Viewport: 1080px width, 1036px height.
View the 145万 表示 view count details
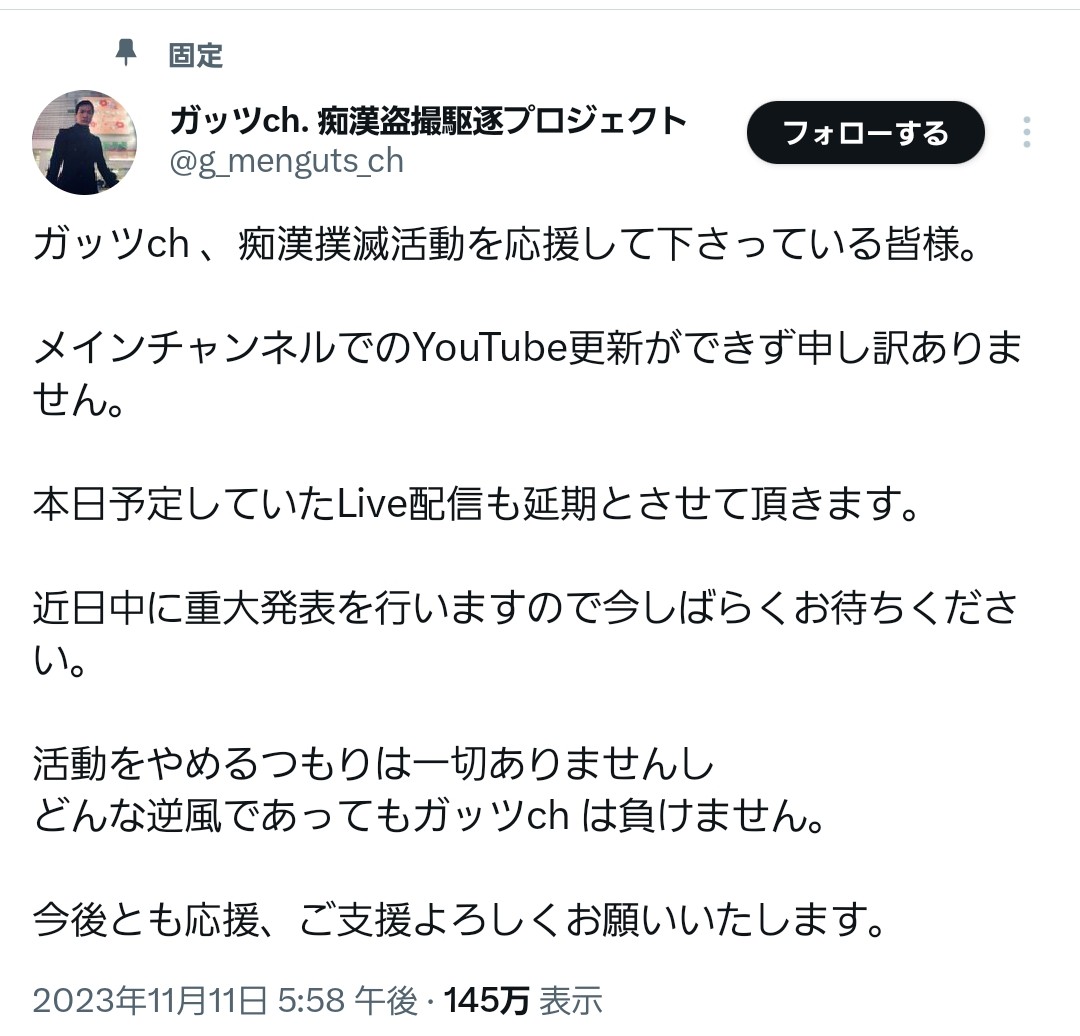523,999
